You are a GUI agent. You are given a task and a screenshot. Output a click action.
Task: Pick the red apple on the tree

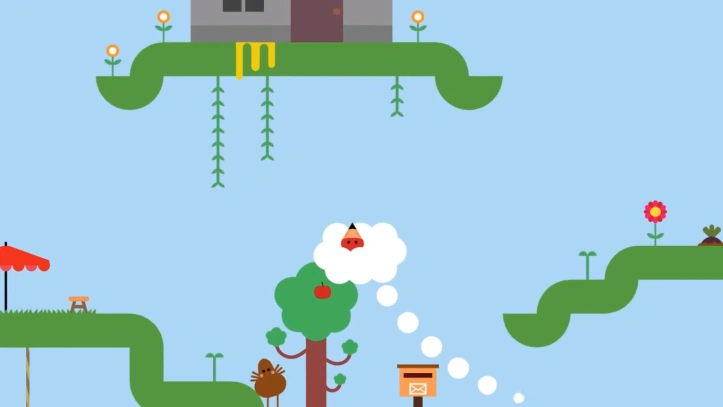click(x=322, y=291)
